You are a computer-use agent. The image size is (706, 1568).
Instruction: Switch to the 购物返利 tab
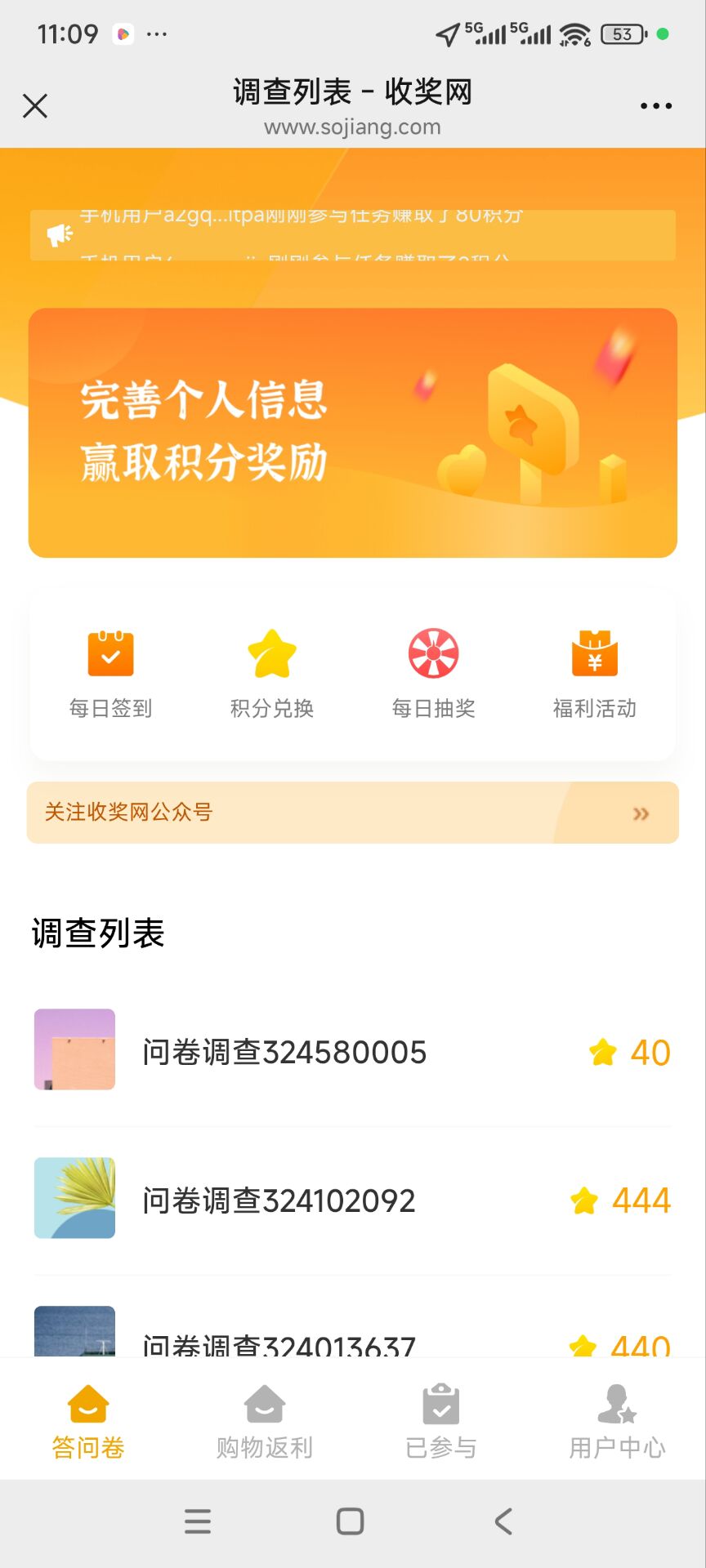tap(263, 1421)
